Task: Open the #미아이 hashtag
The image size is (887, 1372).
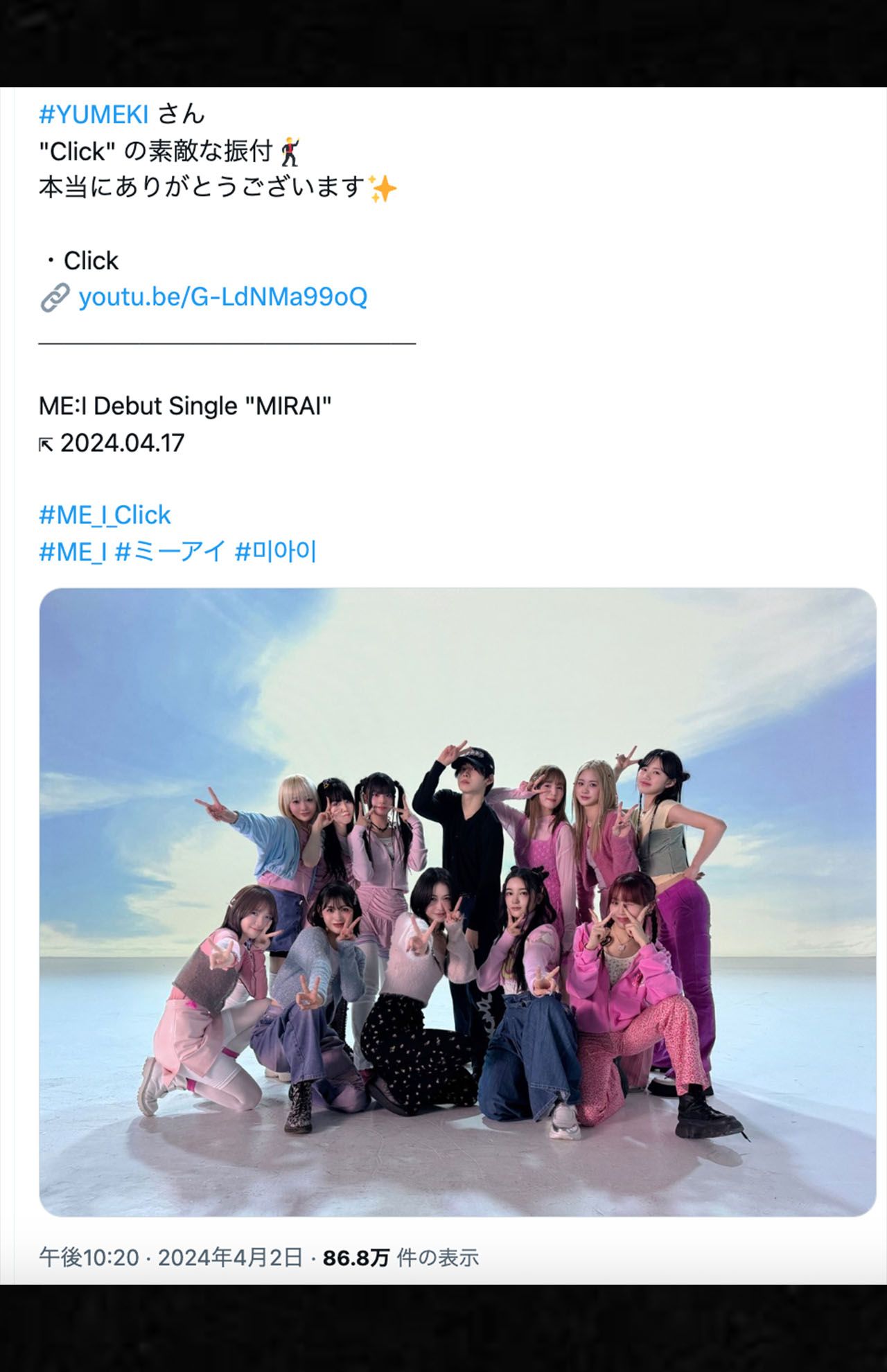Action: [x=276, y=552]
